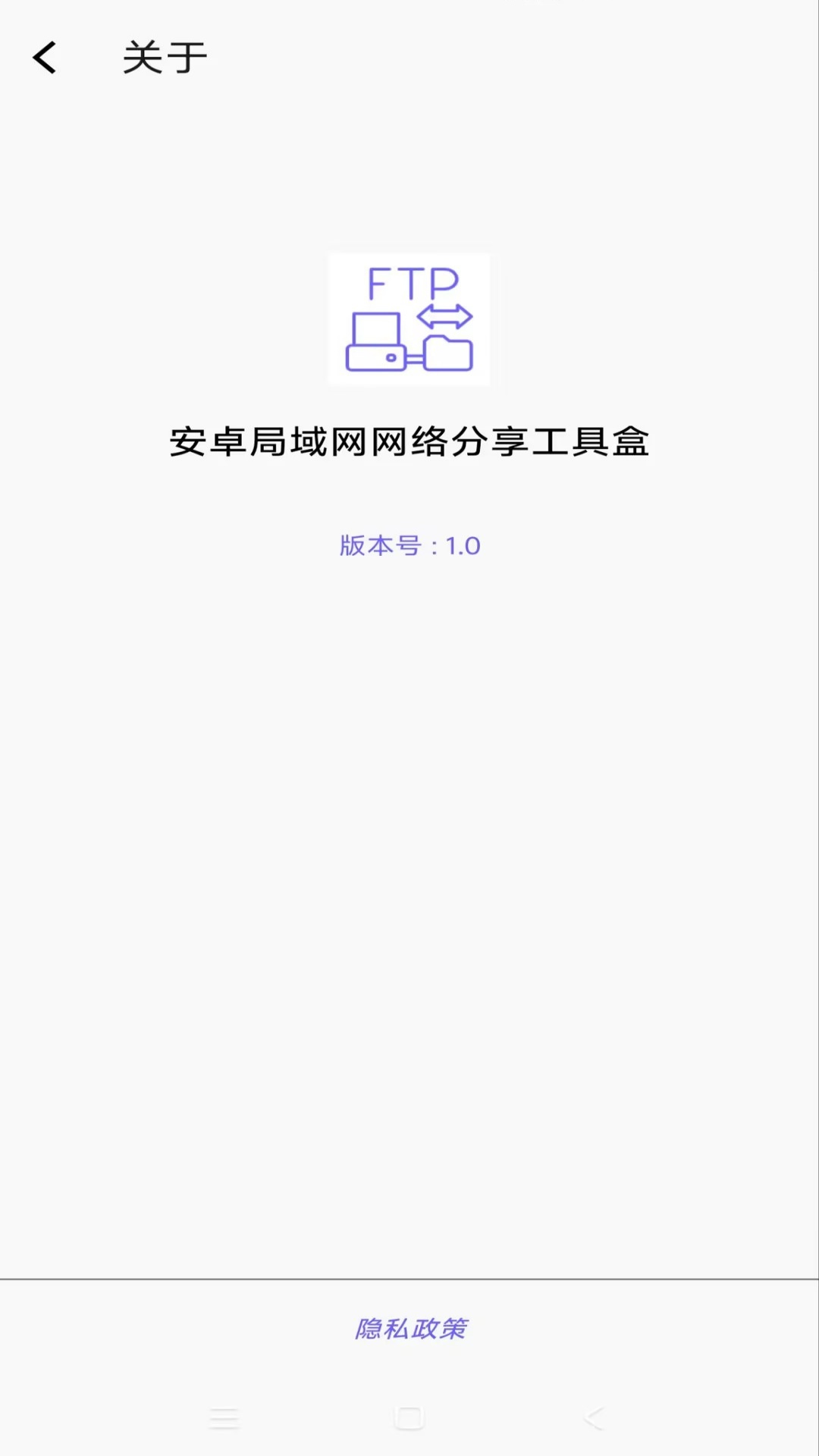Select the app name 安卓局域网网络分享工具盒

409,441
